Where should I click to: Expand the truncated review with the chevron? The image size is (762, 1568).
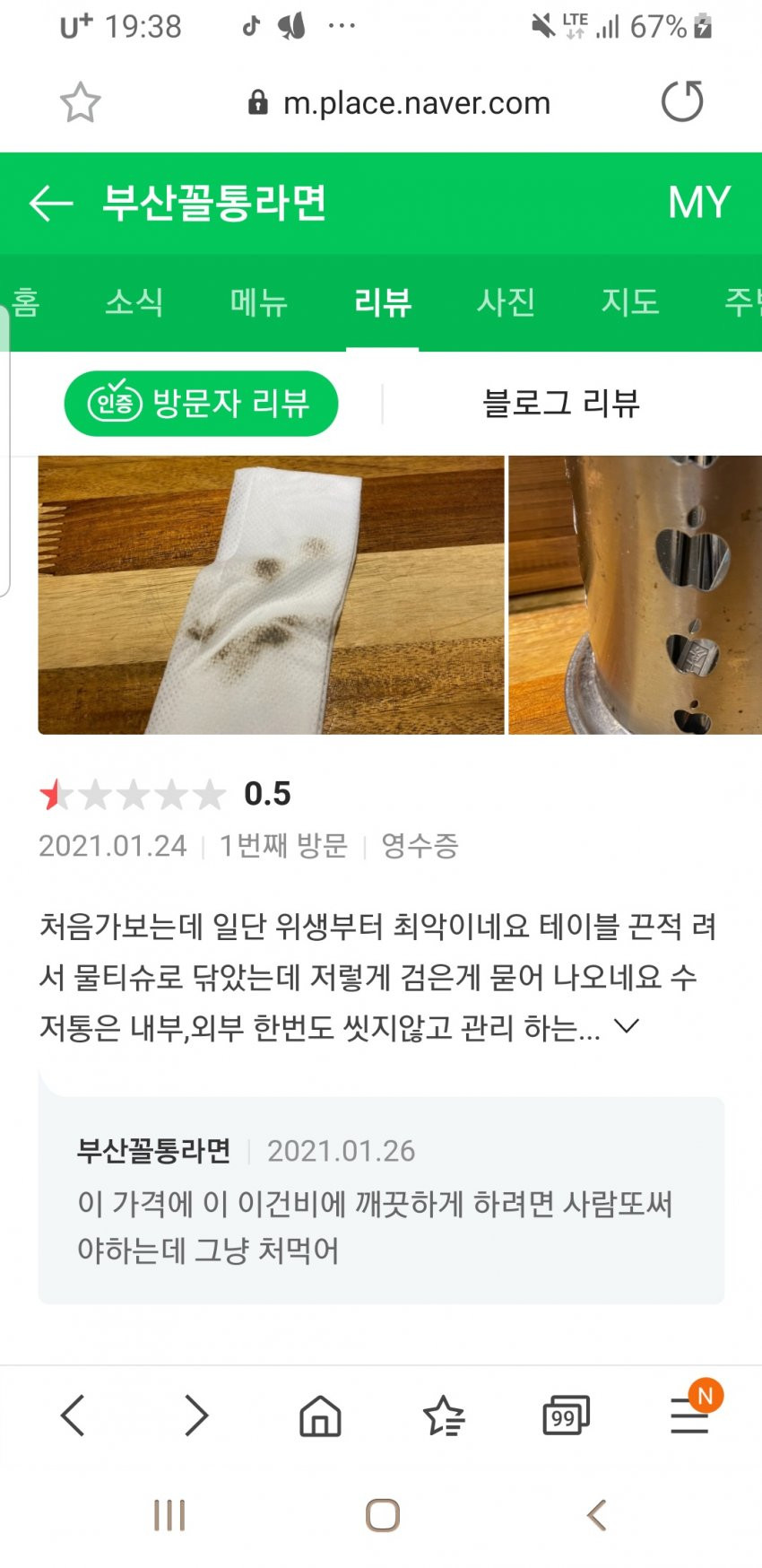point(628,1024)
